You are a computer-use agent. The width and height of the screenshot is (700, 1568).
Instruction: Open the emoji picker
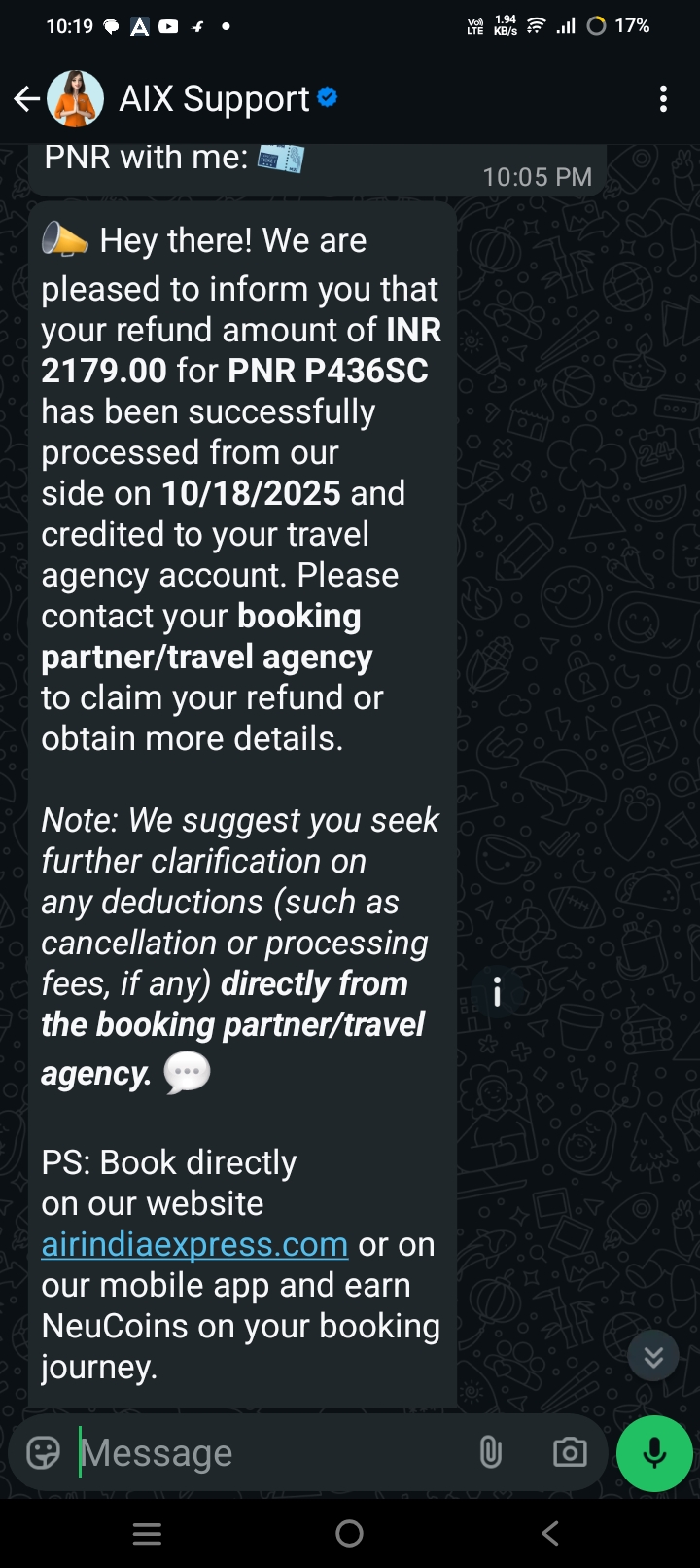(x=43, y=1452)
